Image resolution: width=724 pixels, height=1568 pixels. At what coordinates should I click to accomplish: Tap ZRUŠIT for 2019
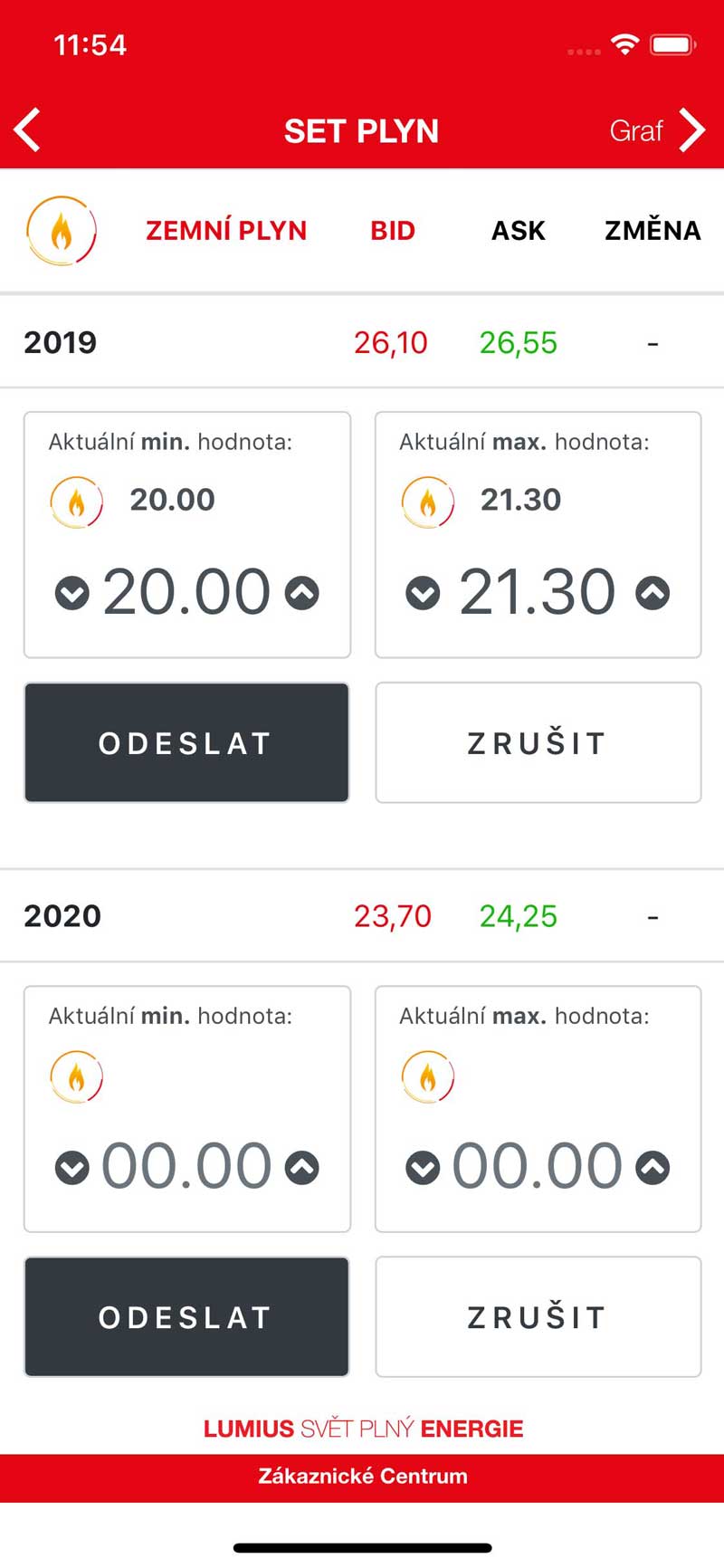click(x=538, y=742)
